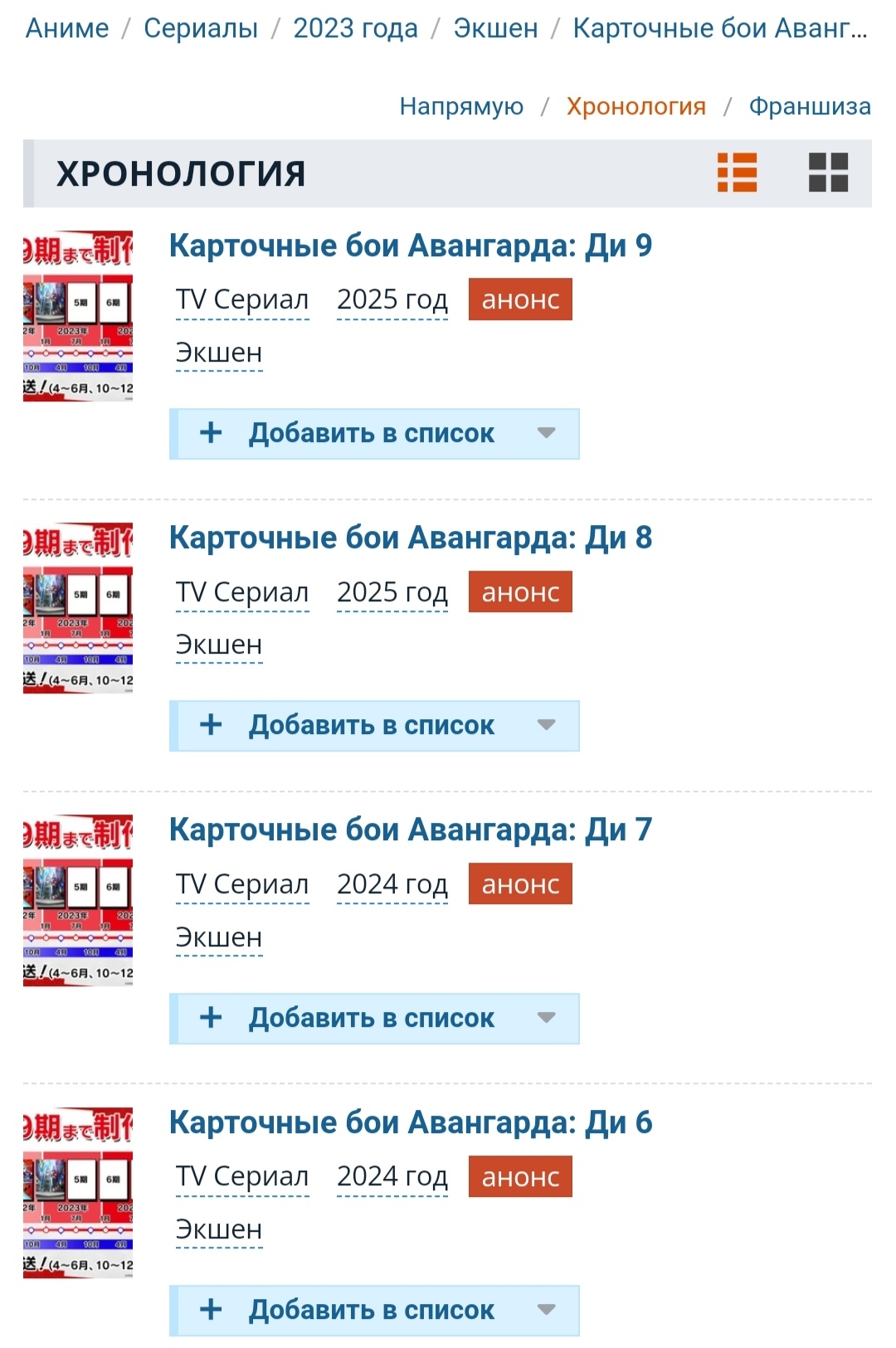The image size is (896, 1348).
Task: Open the 2023 года breadcrumb
Action: pos(355,29)
